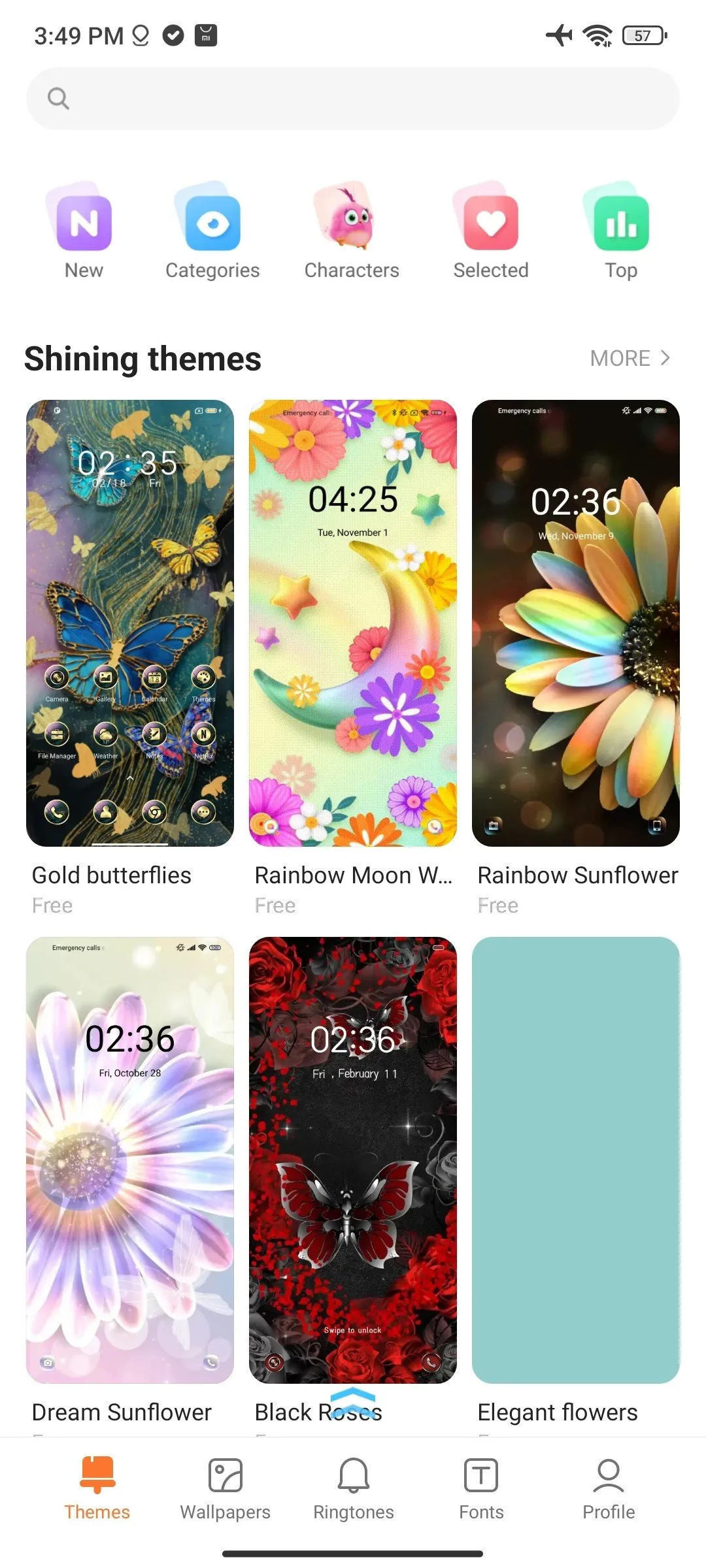The width and height of the screenshot is (706, 1568).
Task: Switch to the Wallpapers tab
Action: 225,1488
